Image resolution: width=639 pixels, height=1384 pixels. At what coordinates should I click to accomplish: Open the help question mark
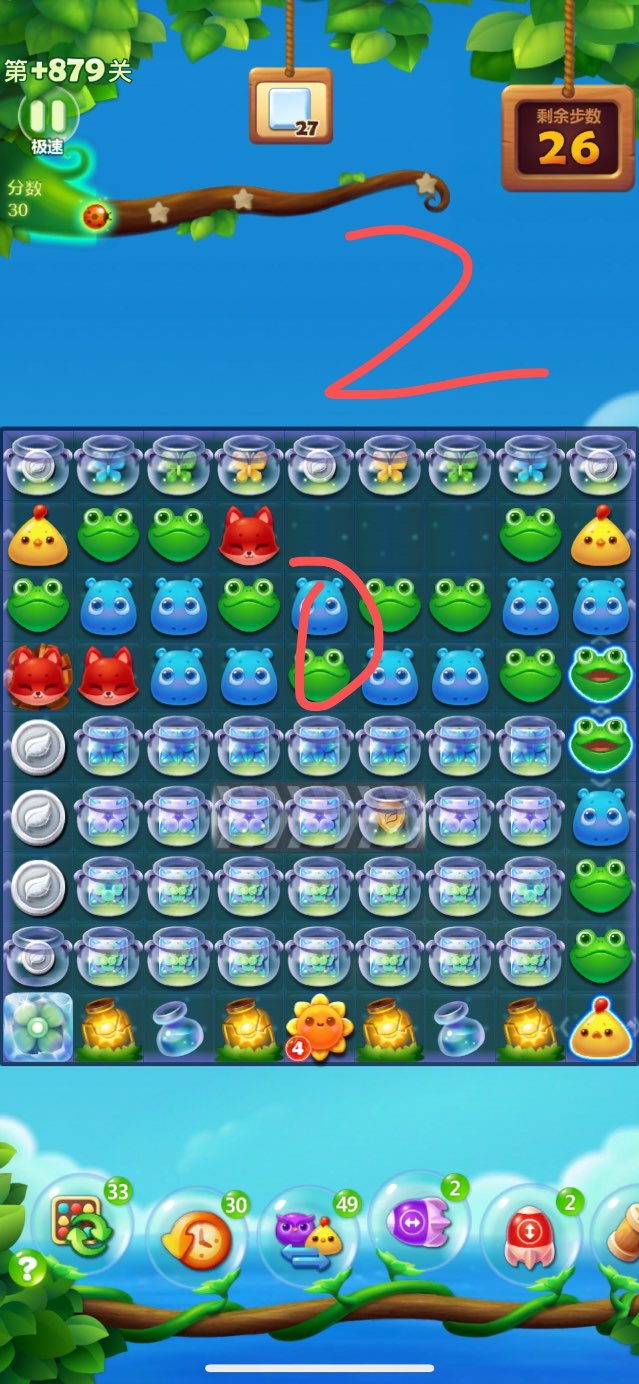pos(26,1269)
